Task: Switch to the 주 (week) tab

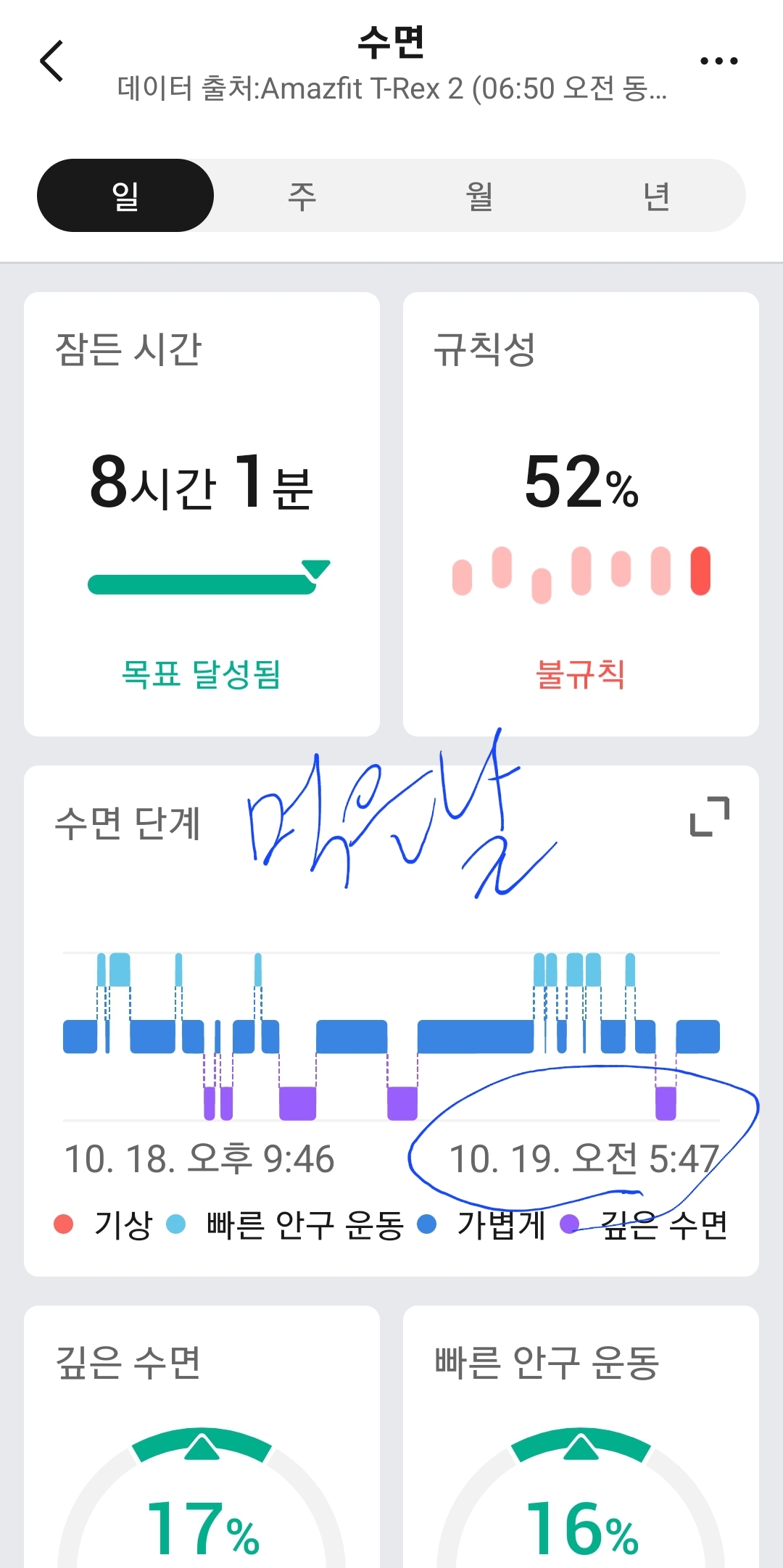Action: coord(302,196)
